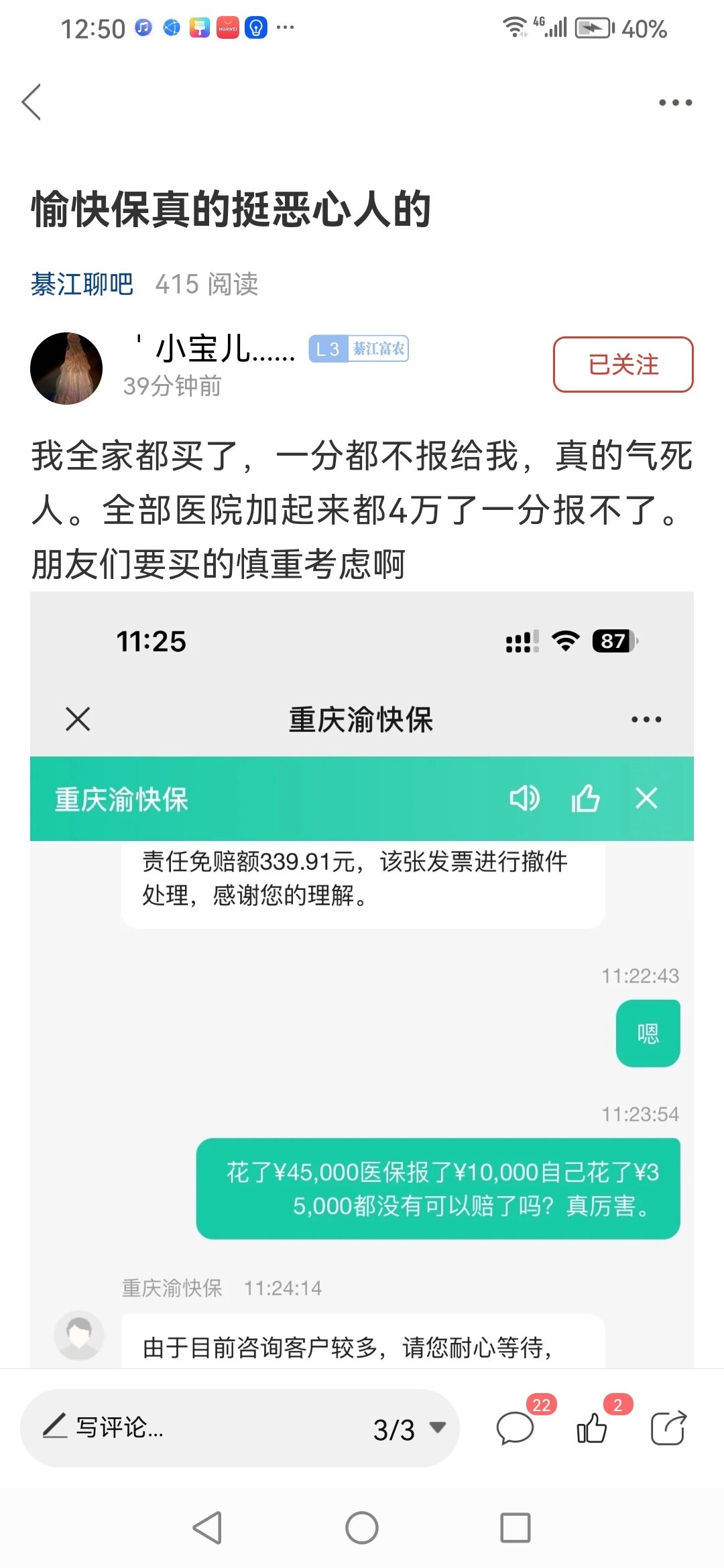Viewport: 724px width, 1568px height.
Task: Share this post
Action: (668, 1427)
